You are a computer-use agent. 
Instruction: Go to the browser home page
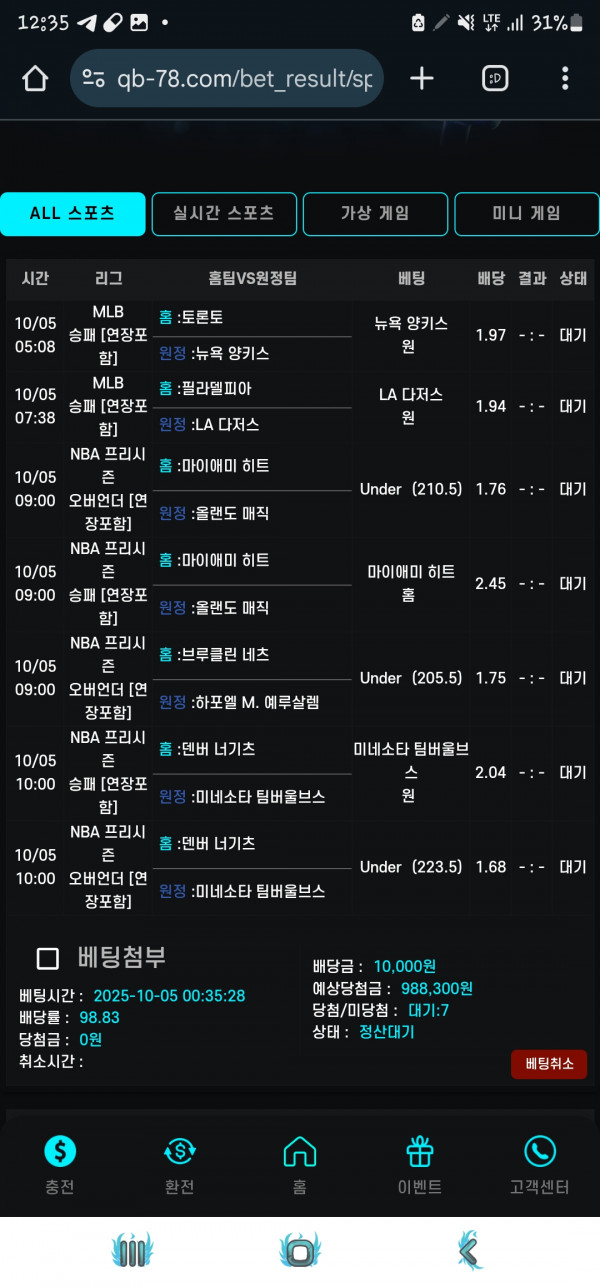(35, 79)
